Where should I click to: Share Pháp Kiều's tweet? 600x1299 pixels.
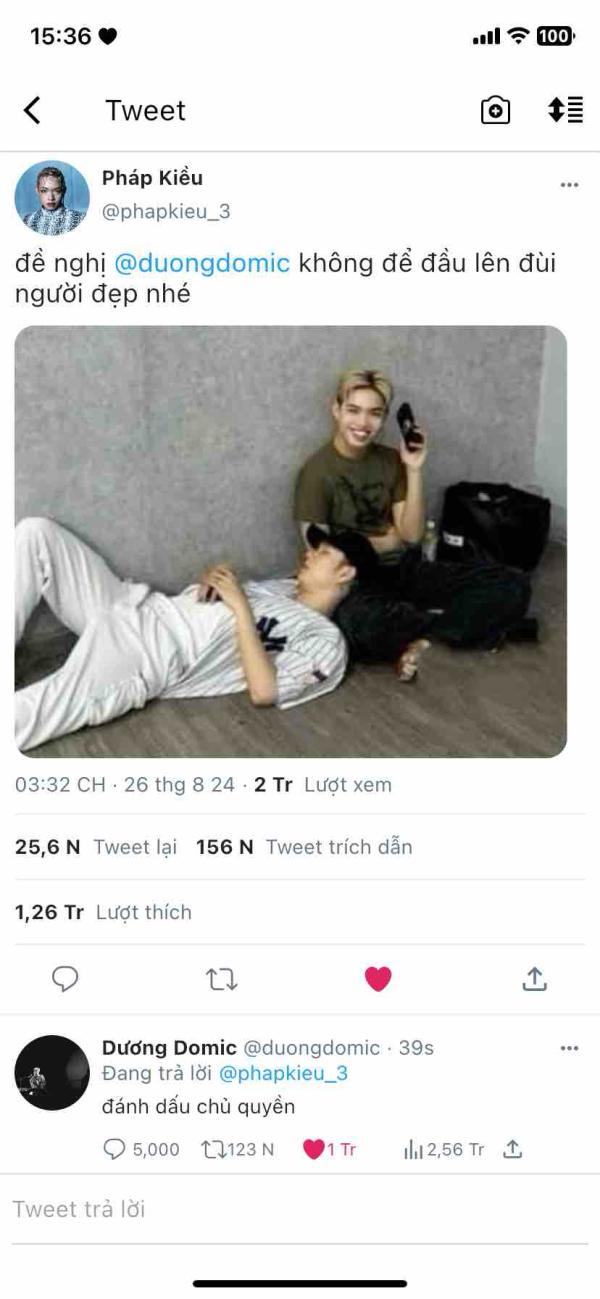point(535,979)
